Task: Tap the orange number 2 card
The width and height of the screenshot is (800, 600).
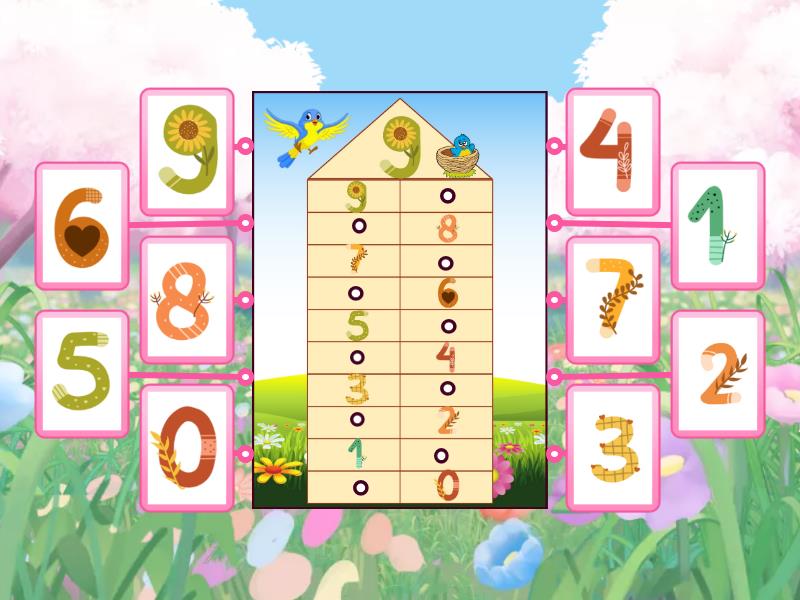Action: pos(717,373)
